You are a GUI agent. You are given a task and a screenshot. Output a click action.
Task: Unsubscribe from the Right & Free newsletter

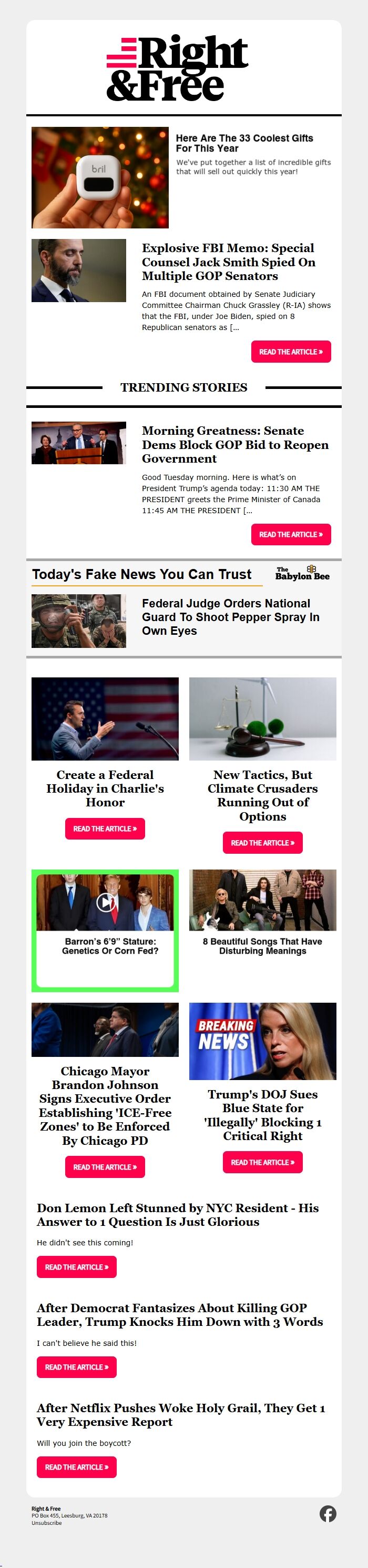(x=46, y=1522)
